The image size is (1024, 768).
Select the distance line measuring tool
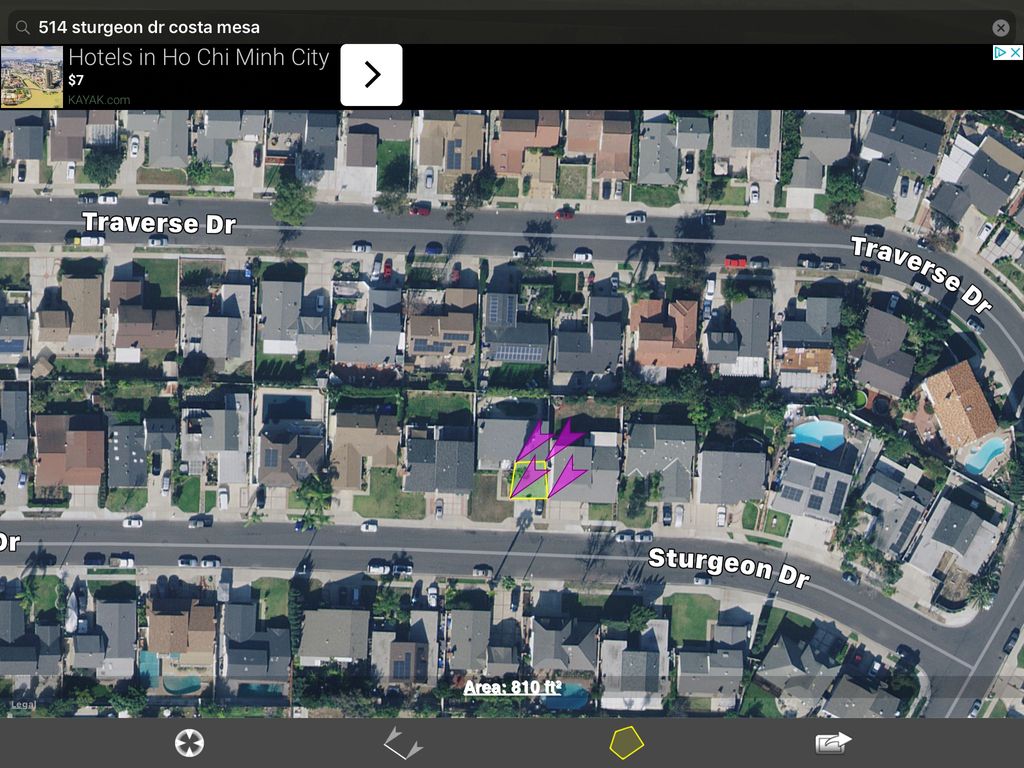pos(403,743)
